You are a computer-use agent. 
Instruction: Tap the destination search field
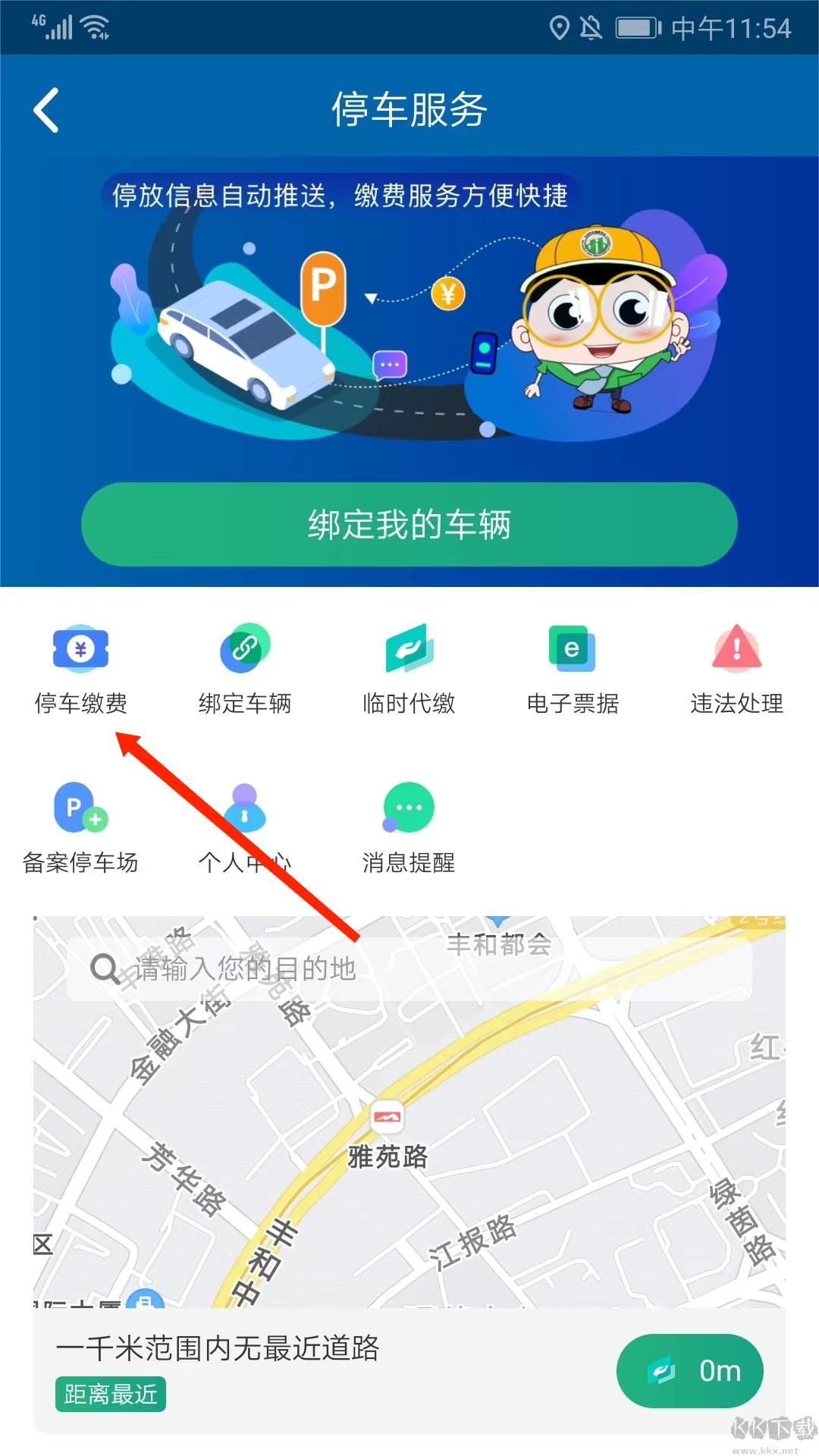click(x=409, y=968)
